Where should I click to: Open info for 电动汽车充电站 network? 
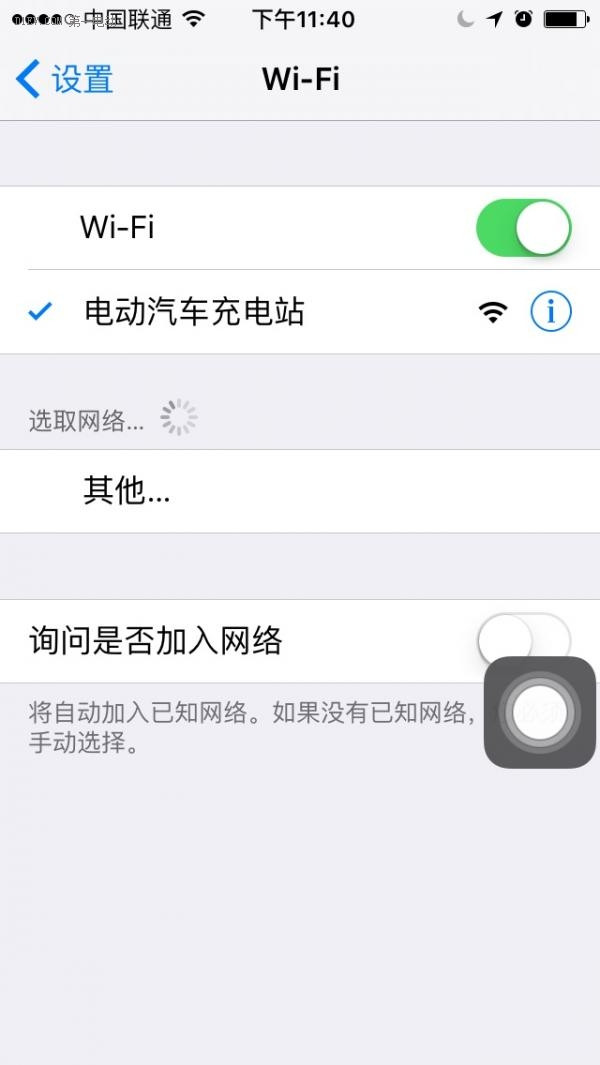point(550,312)
